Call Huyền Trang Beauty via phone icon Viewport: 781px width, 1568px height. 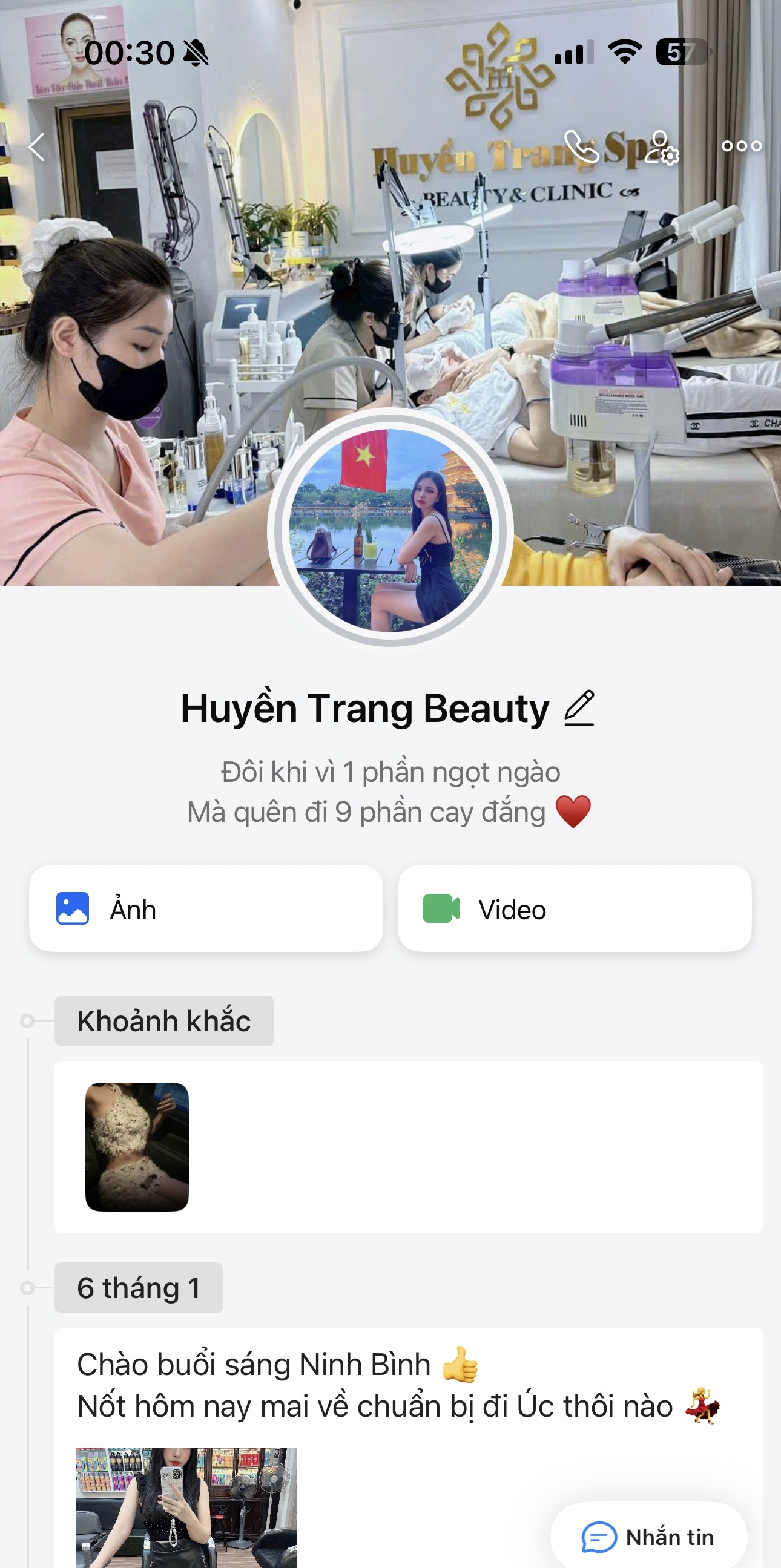pyautogui.click(x=581, y=146)
